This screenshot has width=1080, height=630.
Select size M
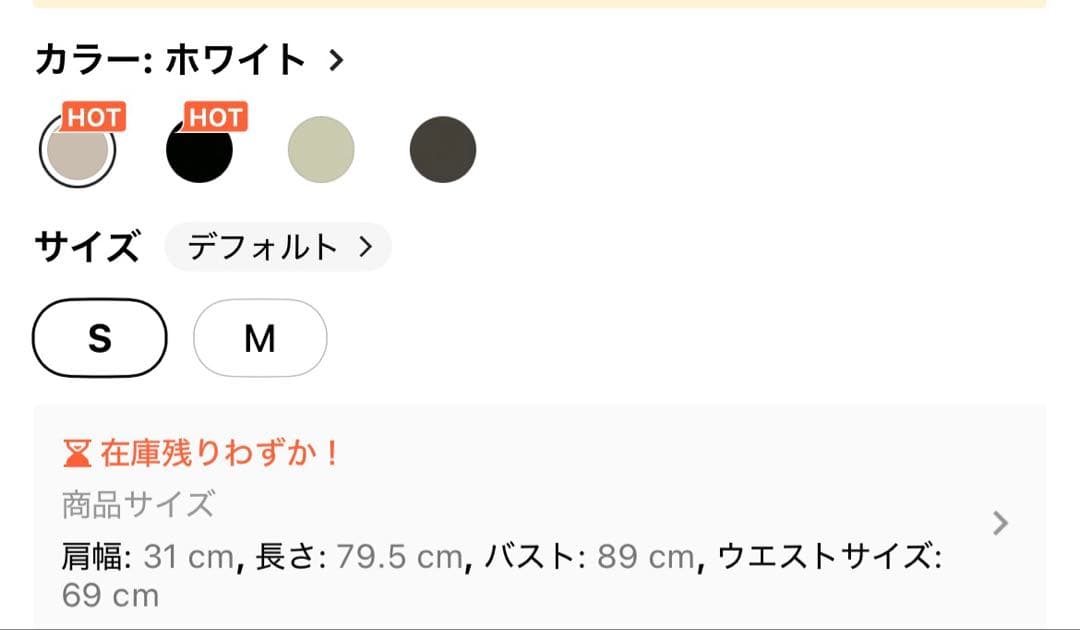tap(260, 338)
